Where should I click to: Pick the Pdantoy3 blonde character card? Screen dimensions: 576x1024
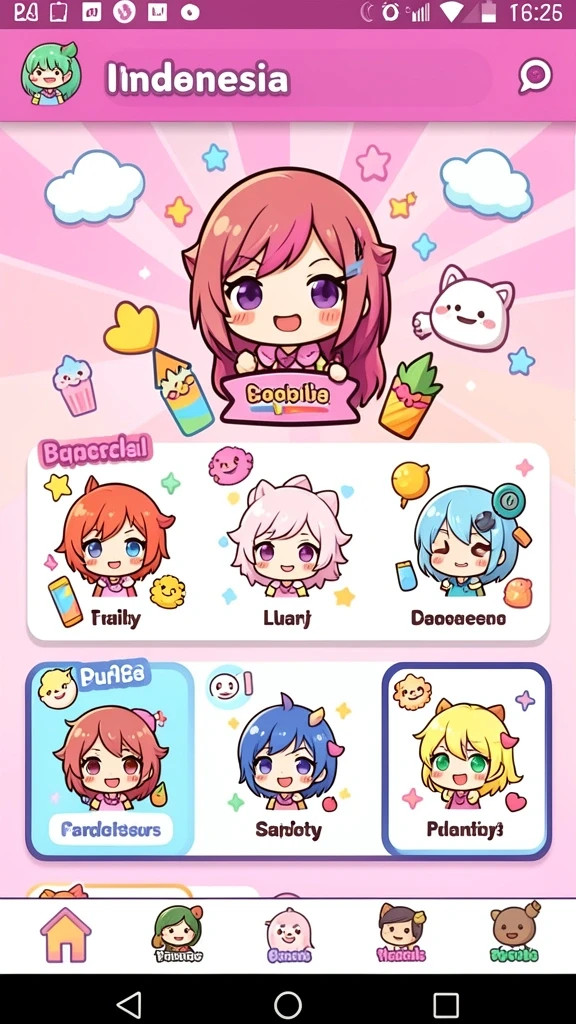pos(466,760)
